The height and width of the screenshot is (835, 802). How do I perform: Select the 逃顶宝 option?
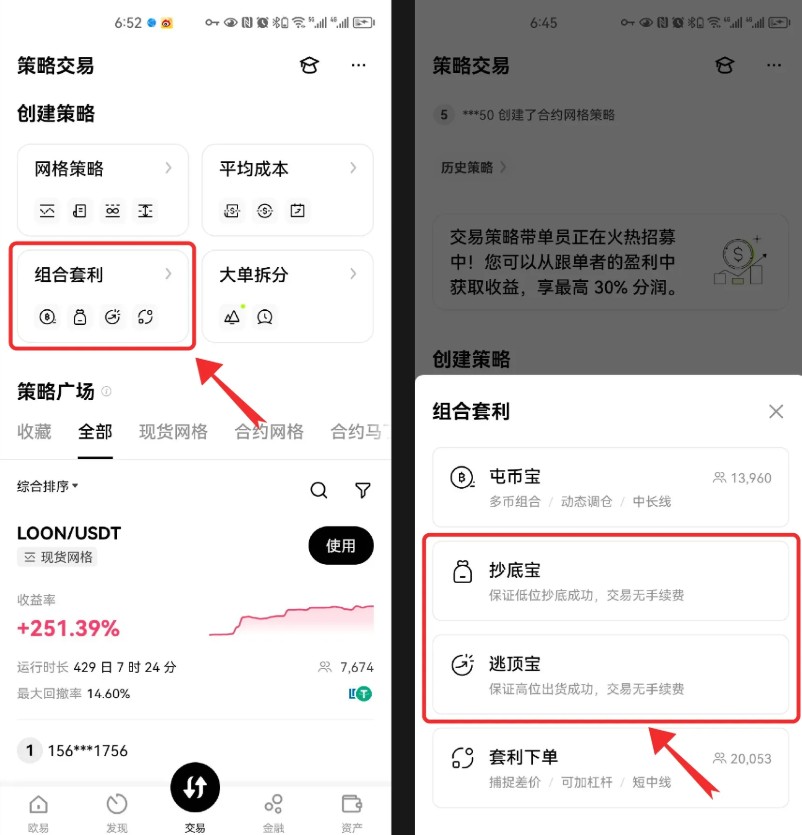[x=610, y=675]
